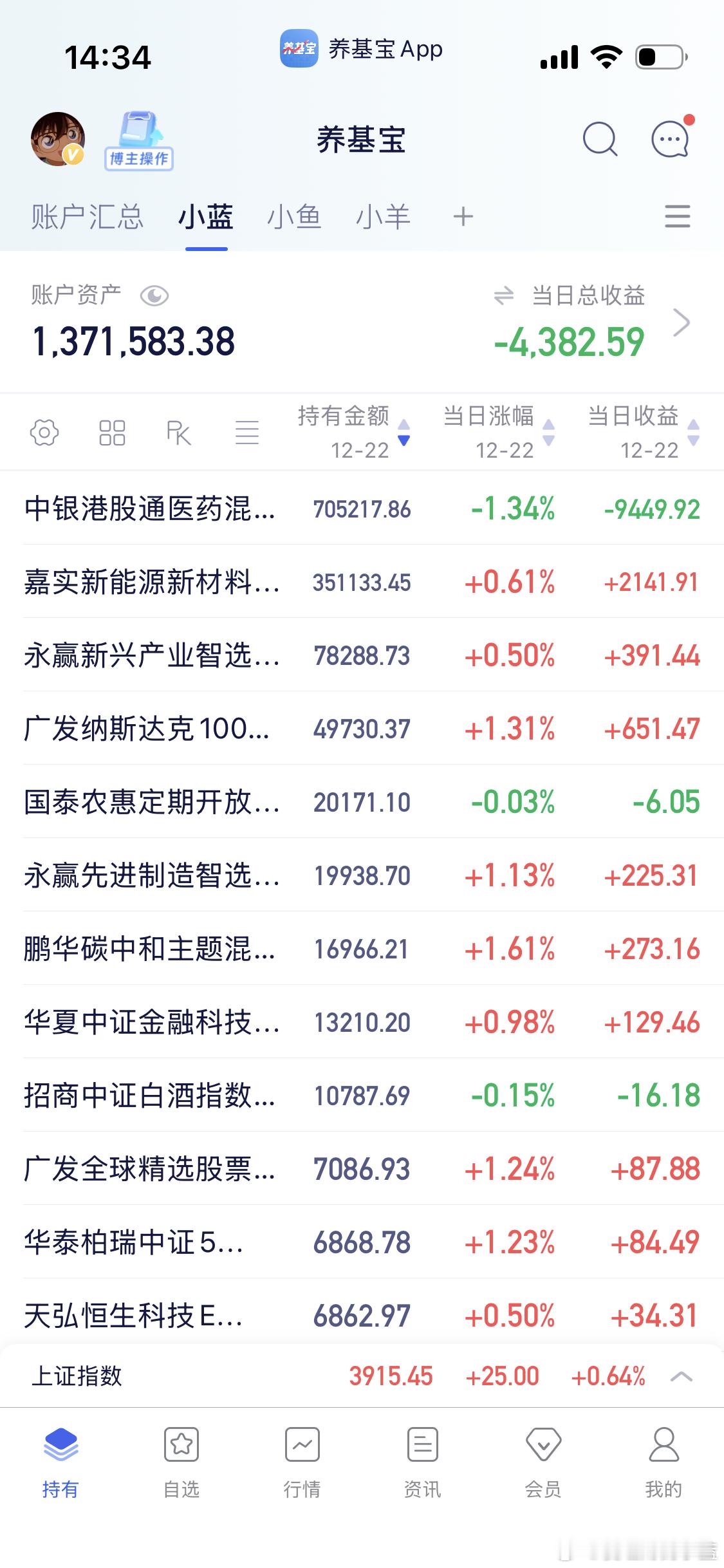724x1568 pixels.
Task: Toggle sort order on 持有金额 column
Action: point(405,433)
